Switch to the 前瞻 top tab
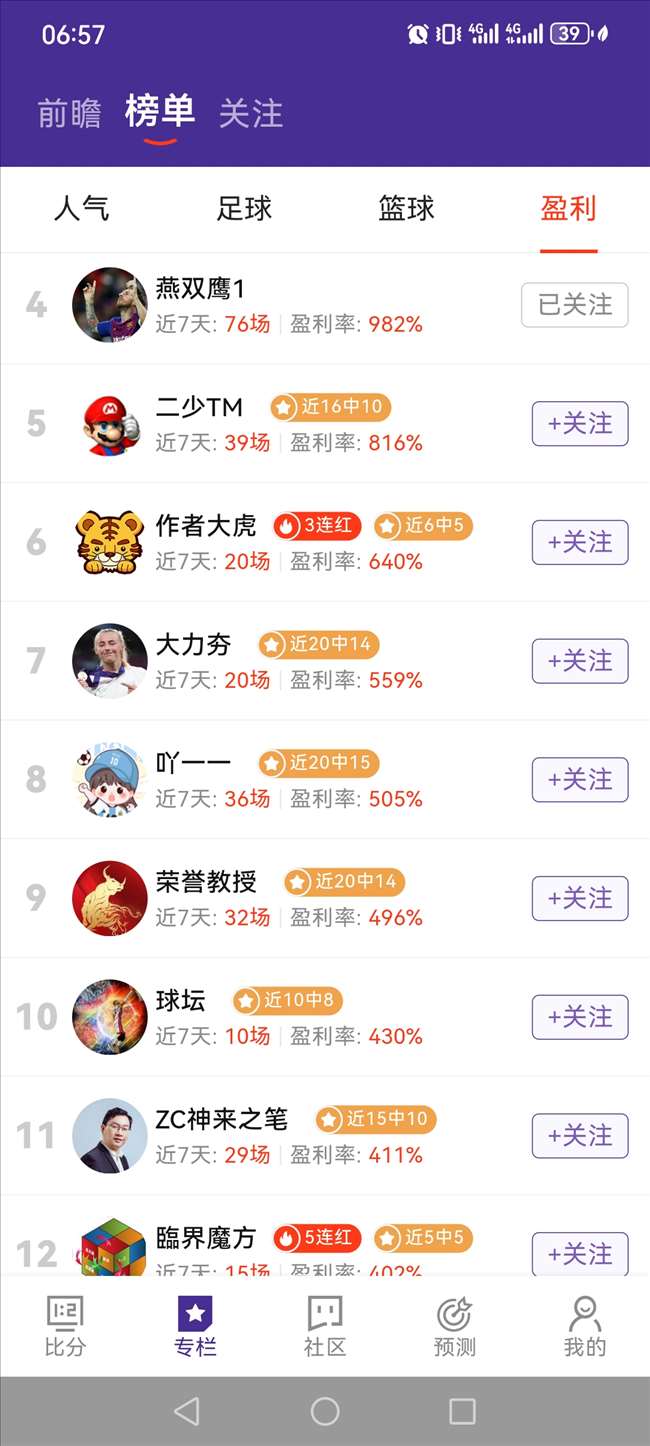This screenshot has height=1446, width=650. click(69, 113)
